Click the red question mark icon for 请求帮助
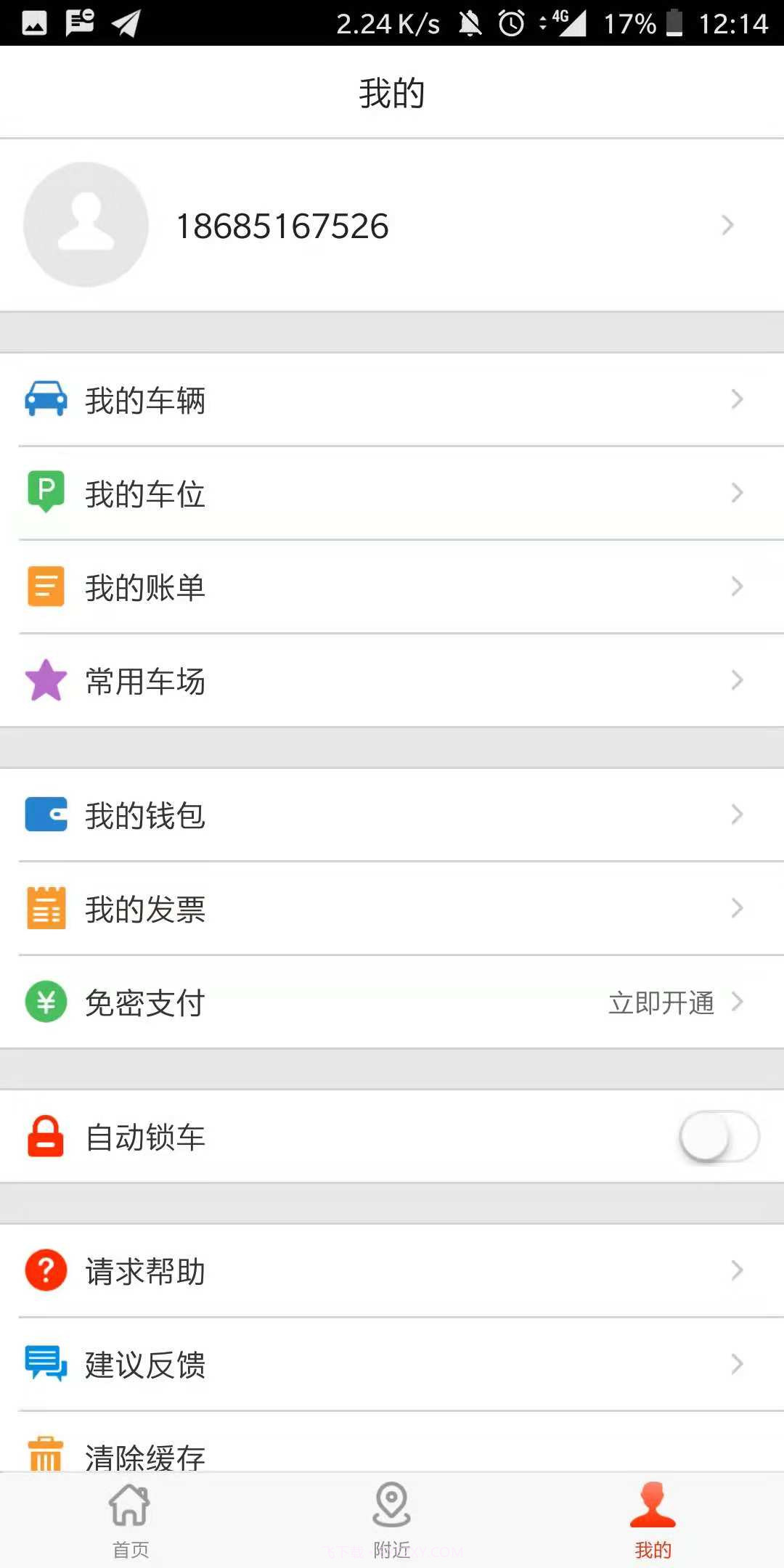The width and height of the screenshot is (784, 1568). [x=45, y=1271]
